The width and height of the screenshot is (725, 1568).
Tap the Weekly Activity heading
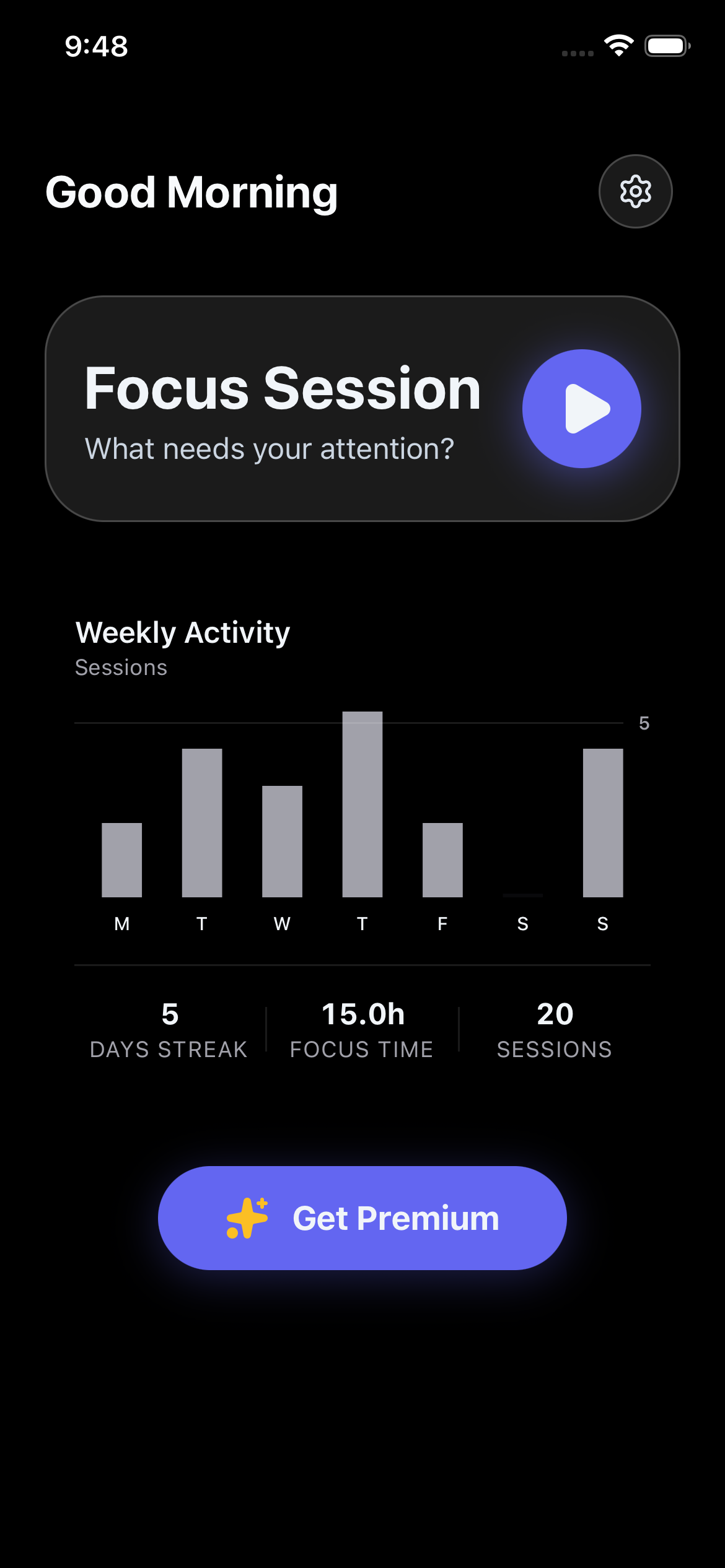coord(182,632)
